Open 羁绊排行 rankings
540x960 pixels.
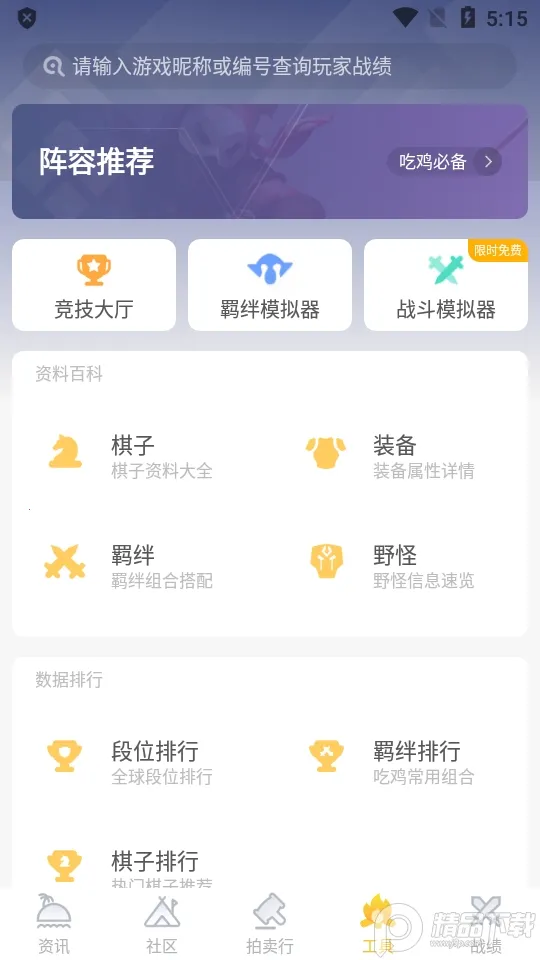392,762
